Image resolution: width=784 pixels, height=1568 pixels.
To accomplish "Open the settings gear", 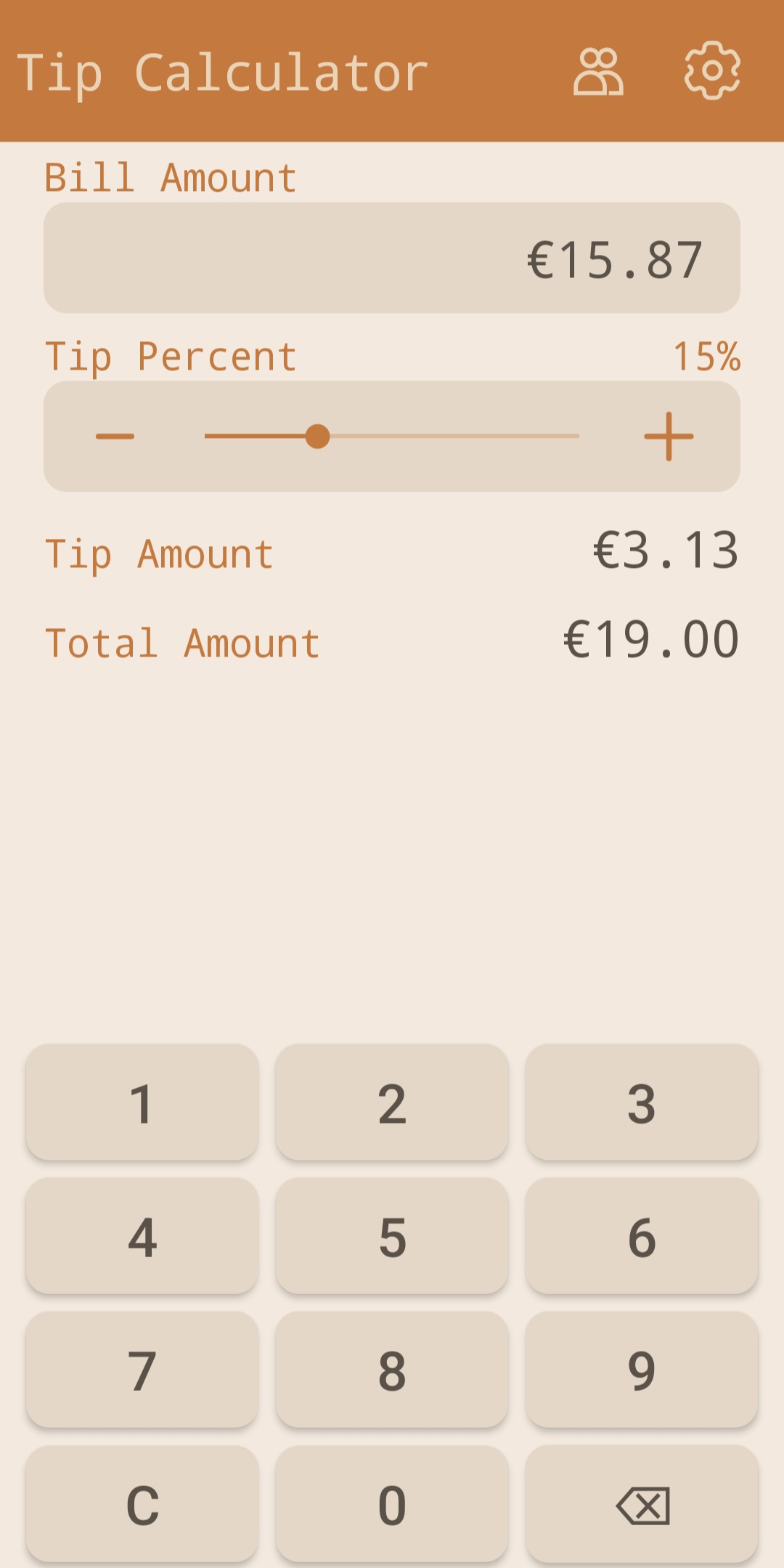I will click(x=712, y=70).
